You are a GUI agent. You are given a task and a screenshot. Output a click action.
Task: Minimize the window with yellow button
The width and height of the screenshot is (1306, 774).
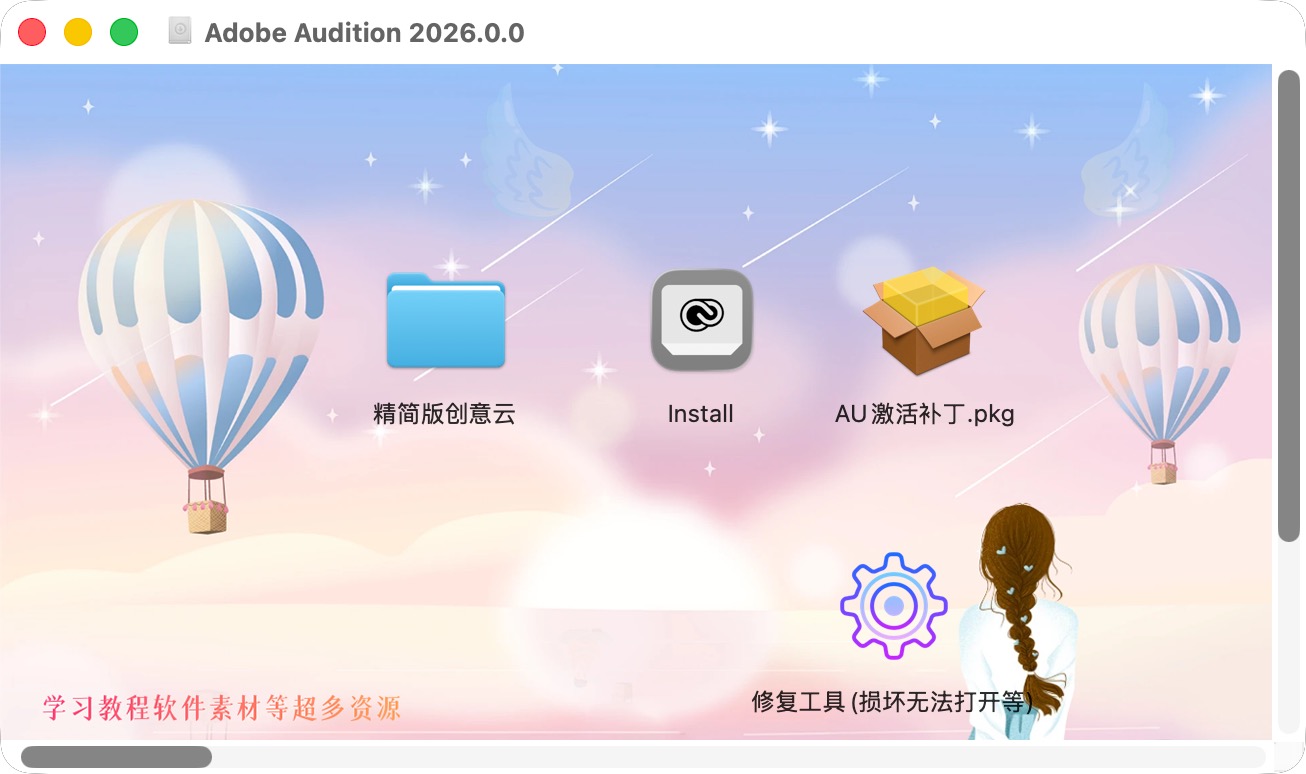pyautogui.click(x=78, y=32)
